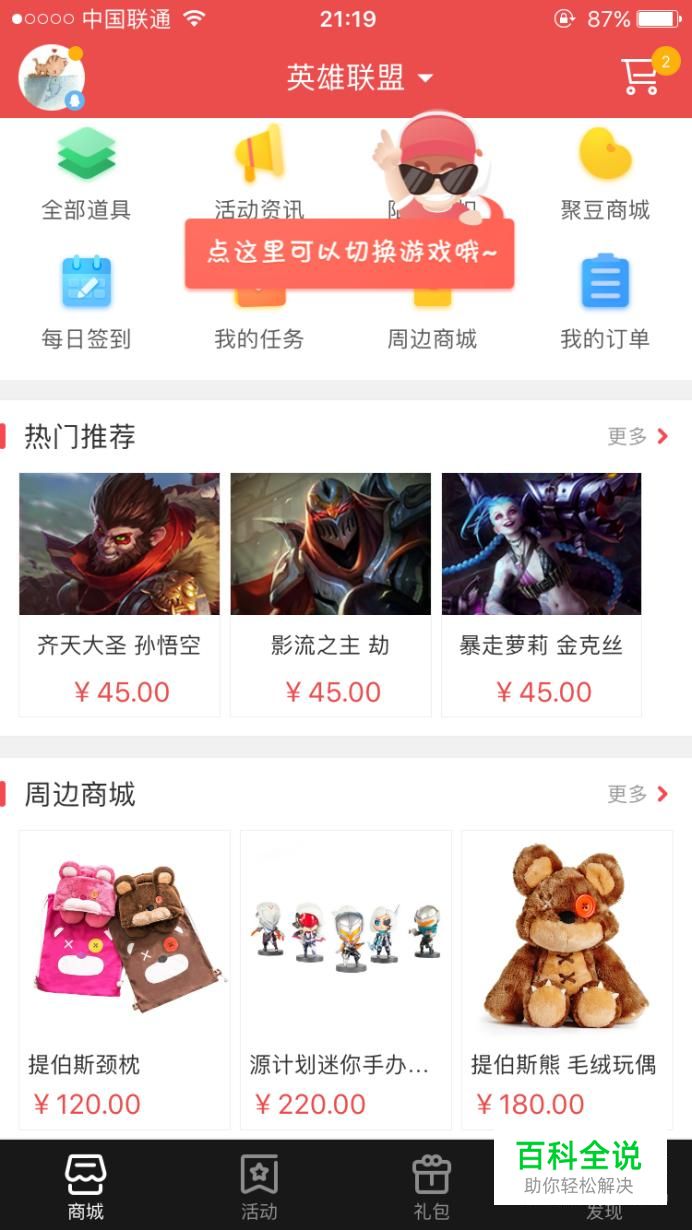View more under 周边商城
This screenshot has height=1230, width=692.
(x=637, y=794)
